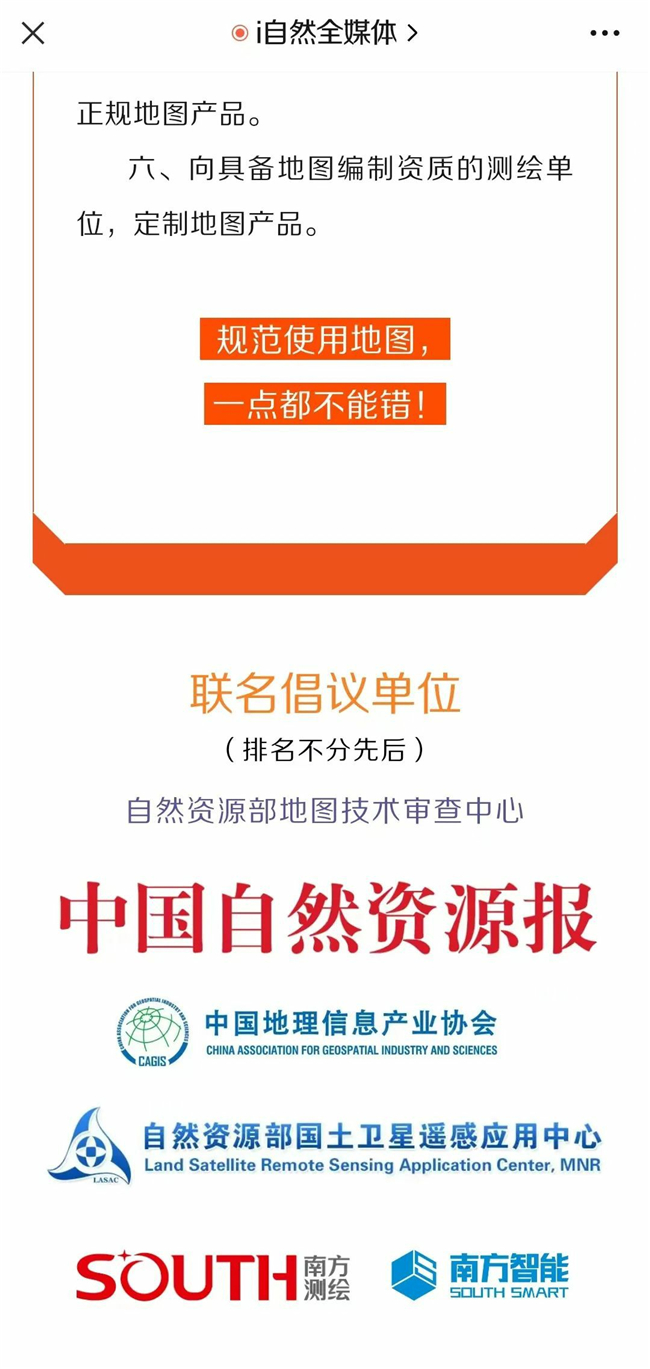Open the three-dot overflow menu
Viewport: 650px width, 1369px height.
point(604,33)
